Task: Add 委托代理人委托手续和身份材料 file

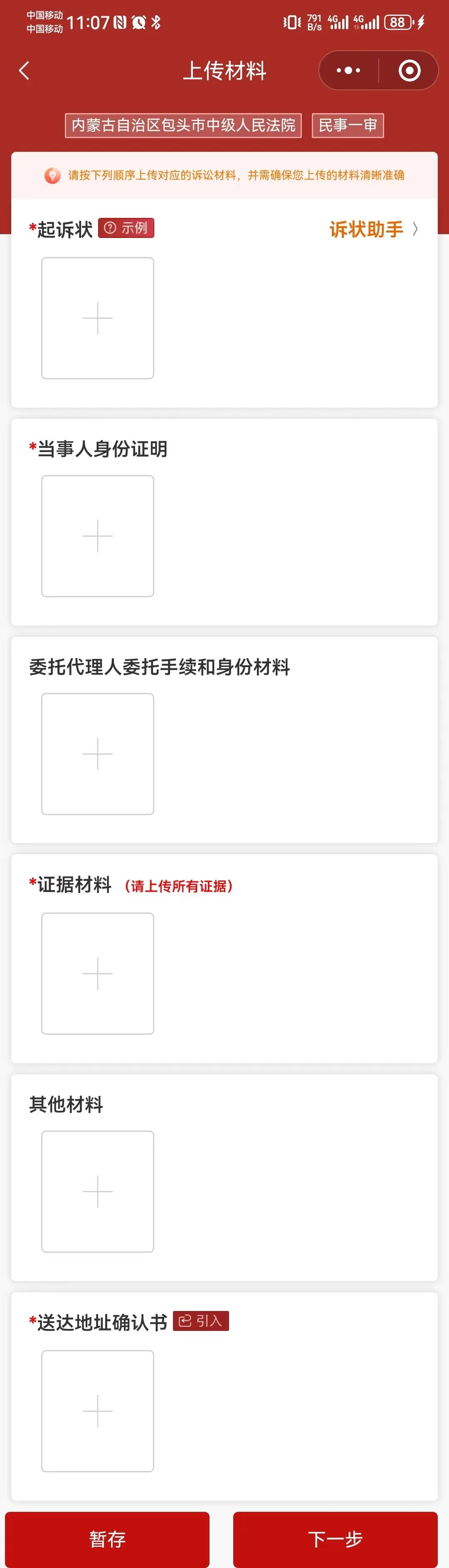Action: (97, 754)
